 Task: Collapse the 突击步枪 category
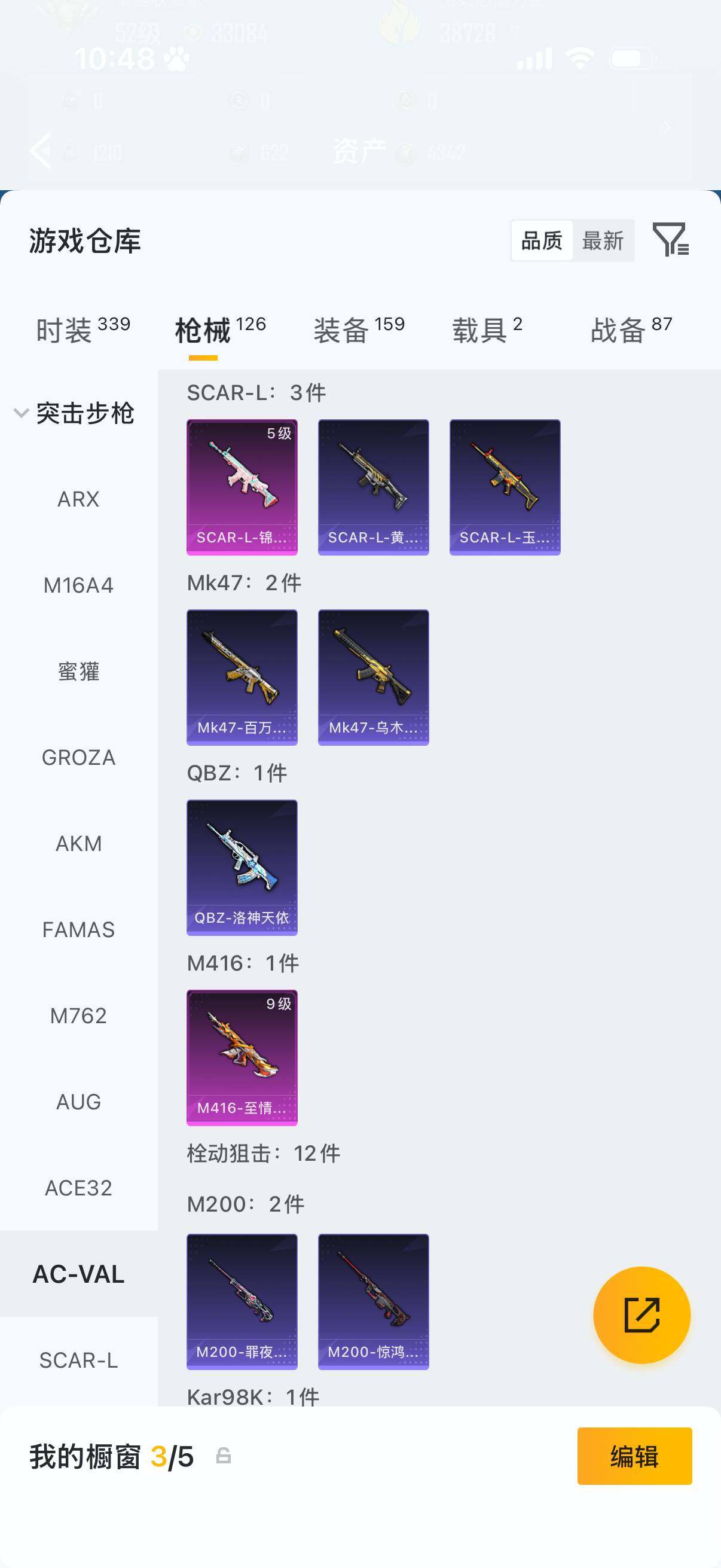click(74, 413)
